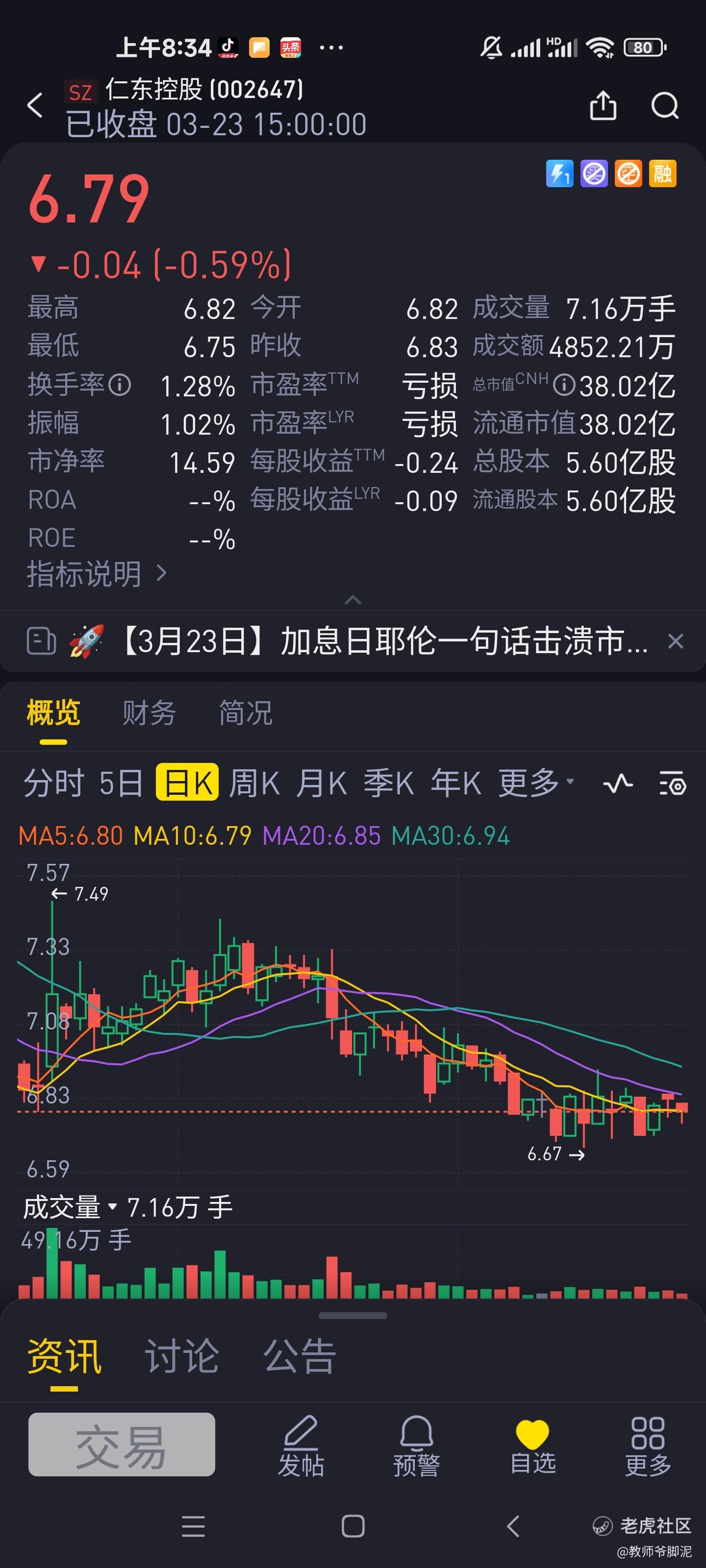Switch to the 简况 tab
The height and width of the screenshot is (1568, 706).
(x=246, y=713)
